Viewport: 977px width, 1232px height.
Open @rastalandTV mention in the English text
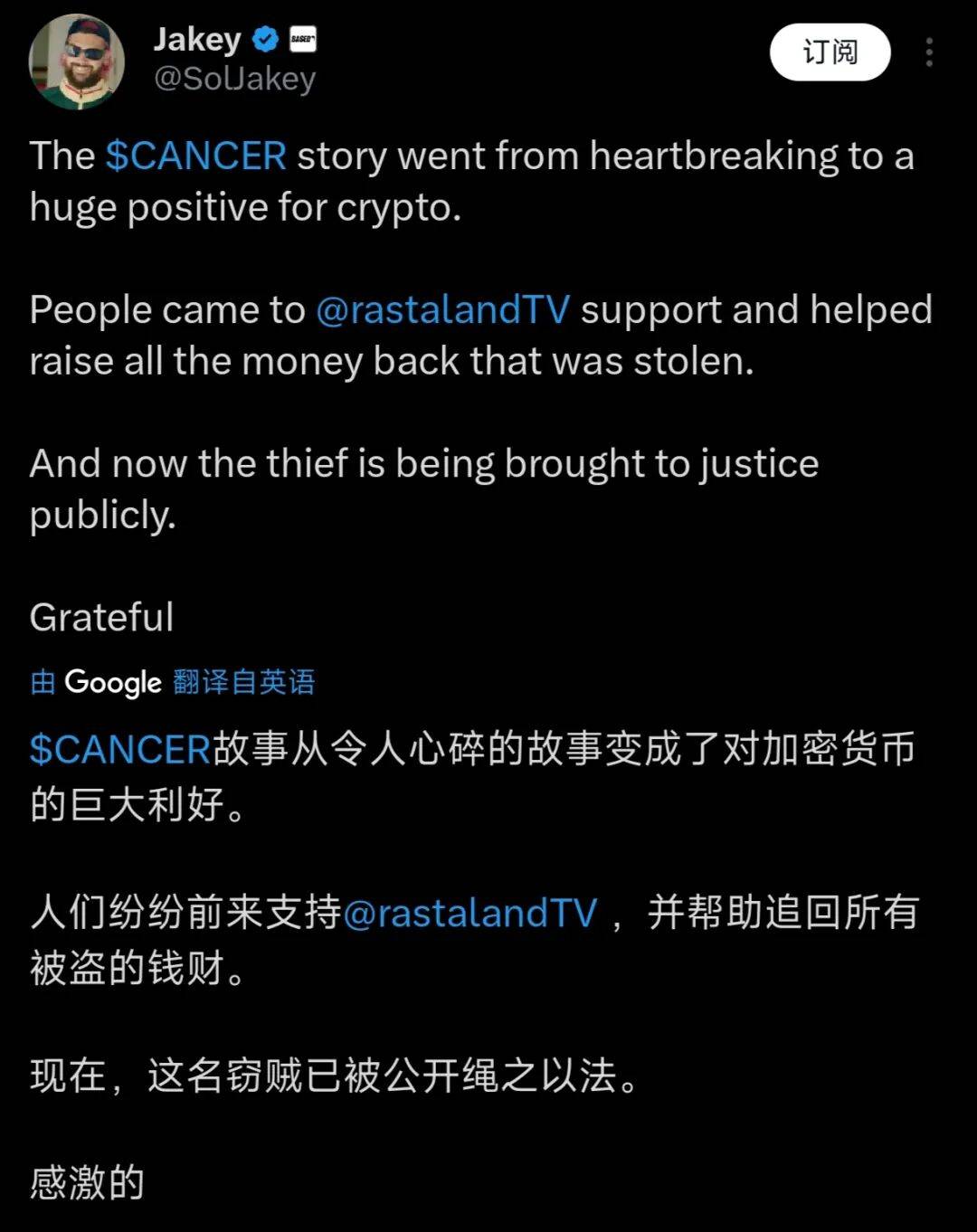point(442,310)
